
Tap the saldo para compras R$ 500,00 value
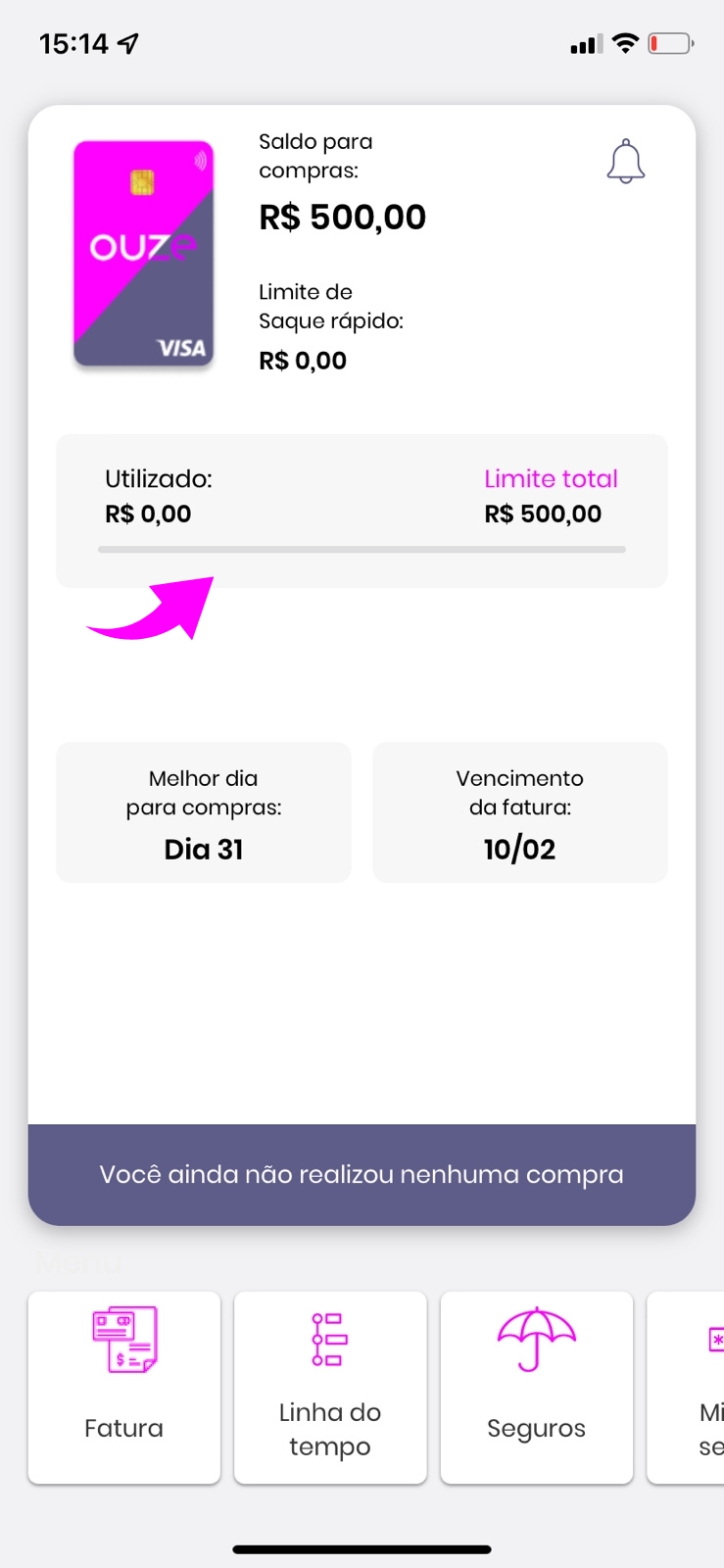point(341,217)
